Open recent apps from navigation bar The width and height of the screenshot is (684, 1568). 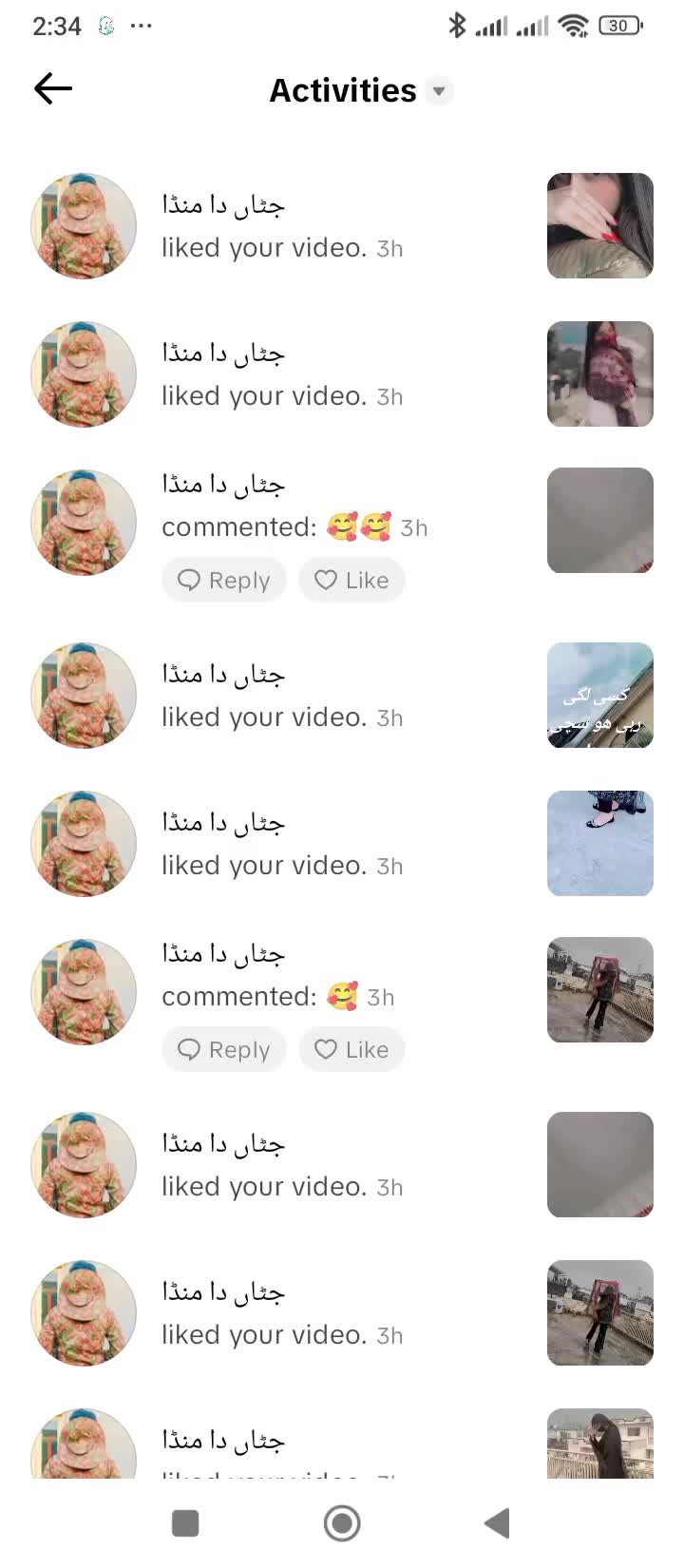185,1523
